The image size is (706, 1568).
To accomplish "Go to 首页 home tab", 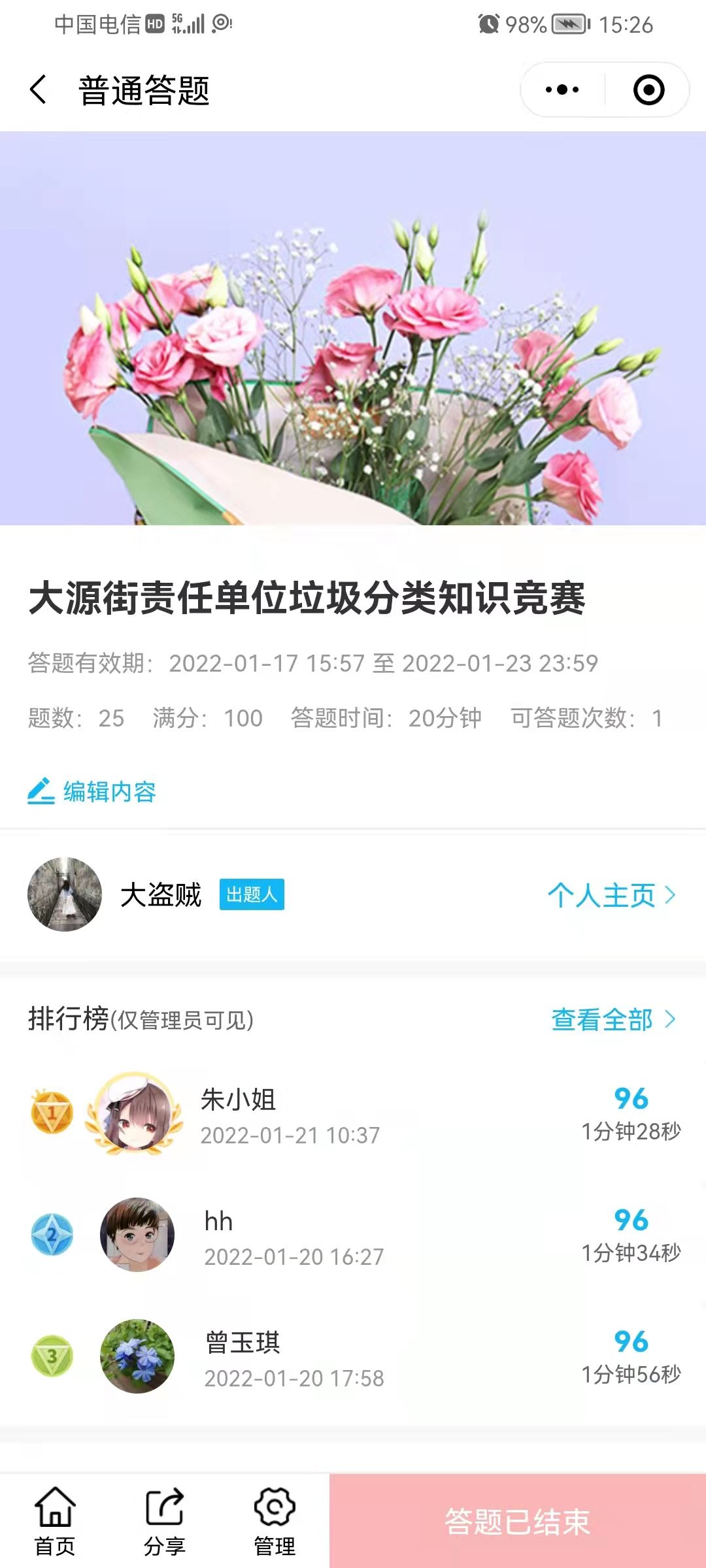I will coord(55,1521).
